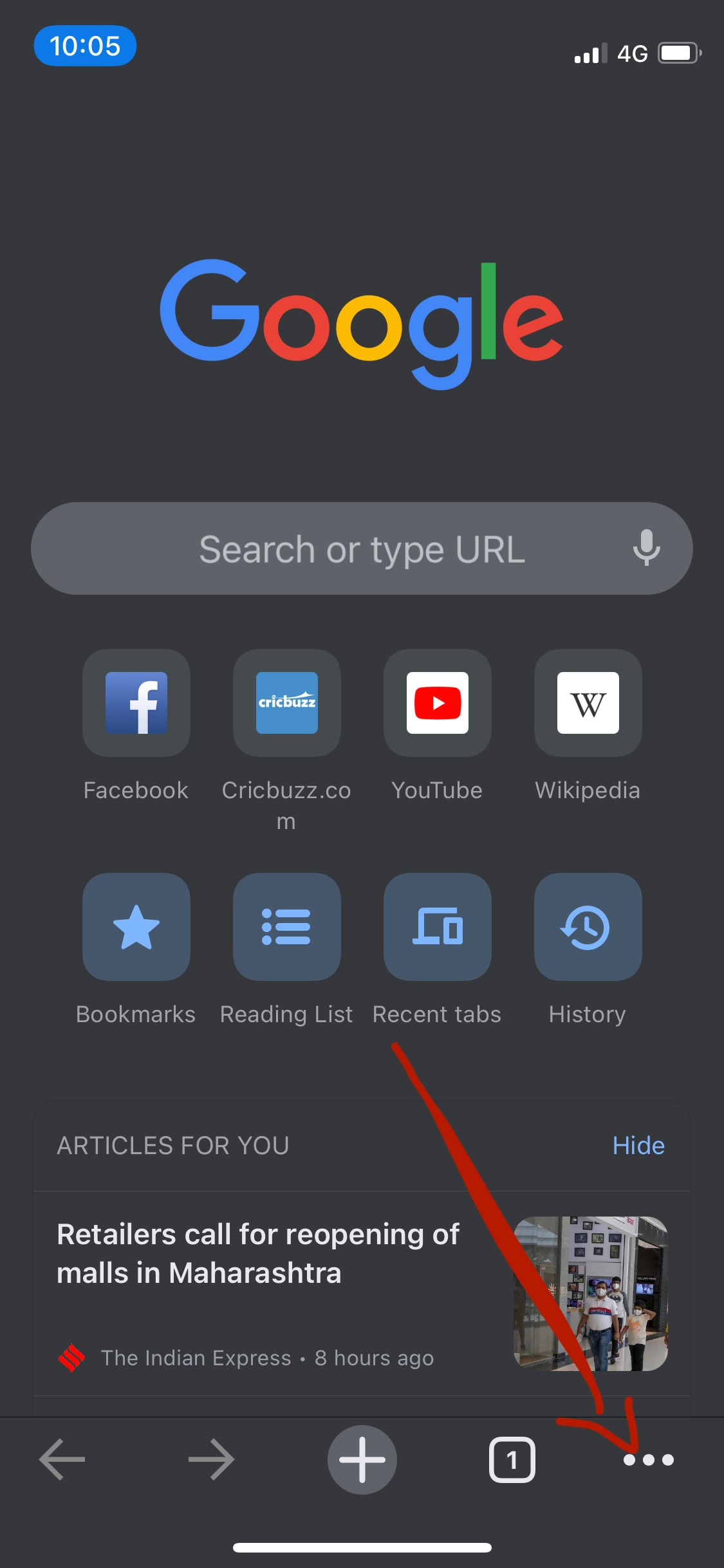Open the Reading List
This screenshot has width=724, height=1568.
tap(287, 927)
